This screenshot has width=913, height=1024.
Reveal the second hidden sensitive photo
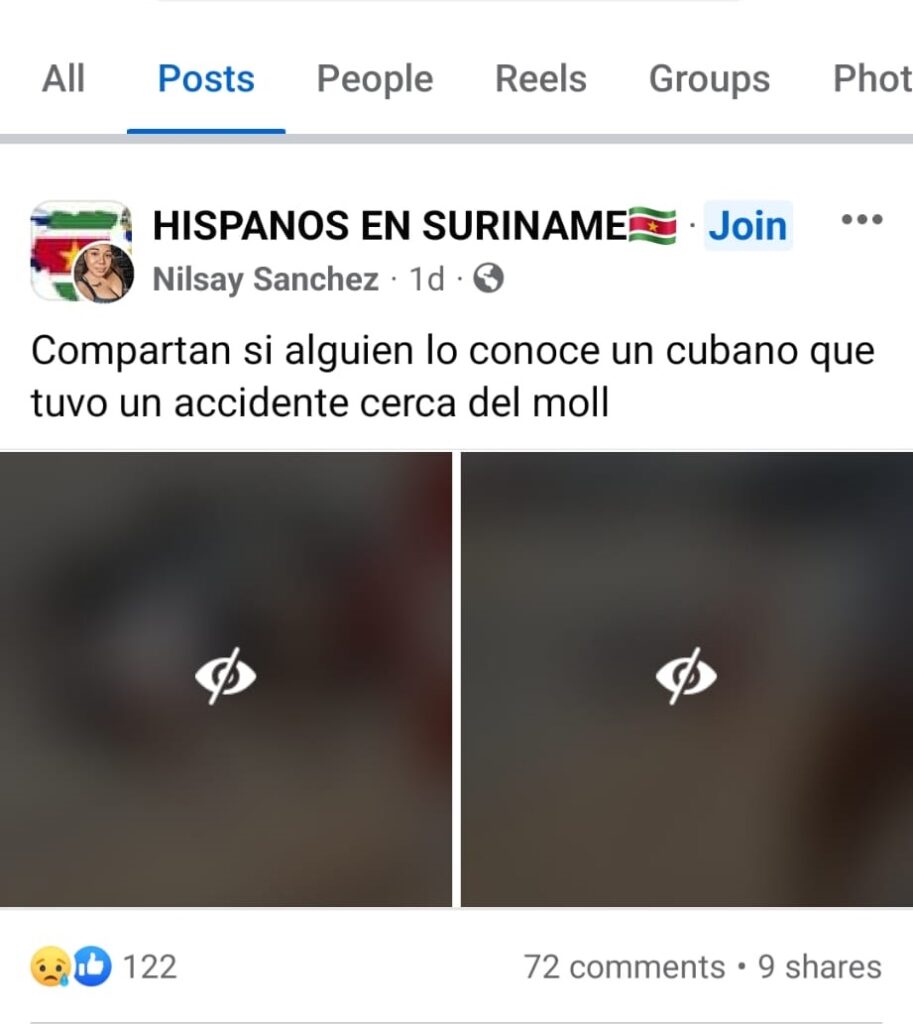click(686, 678)
